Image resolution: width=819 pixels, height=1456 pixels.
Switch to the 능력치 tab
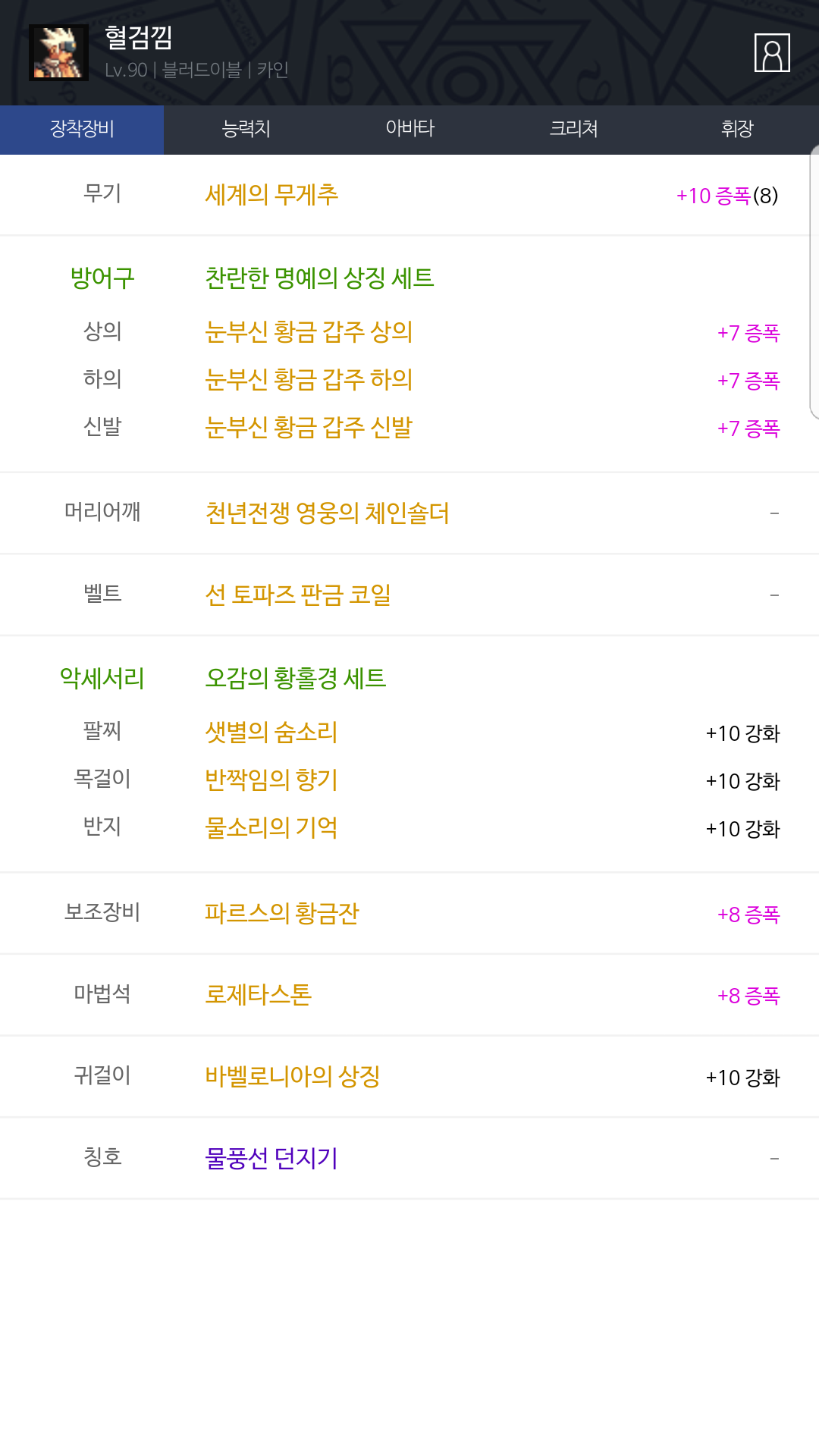(x=246, y=130)
